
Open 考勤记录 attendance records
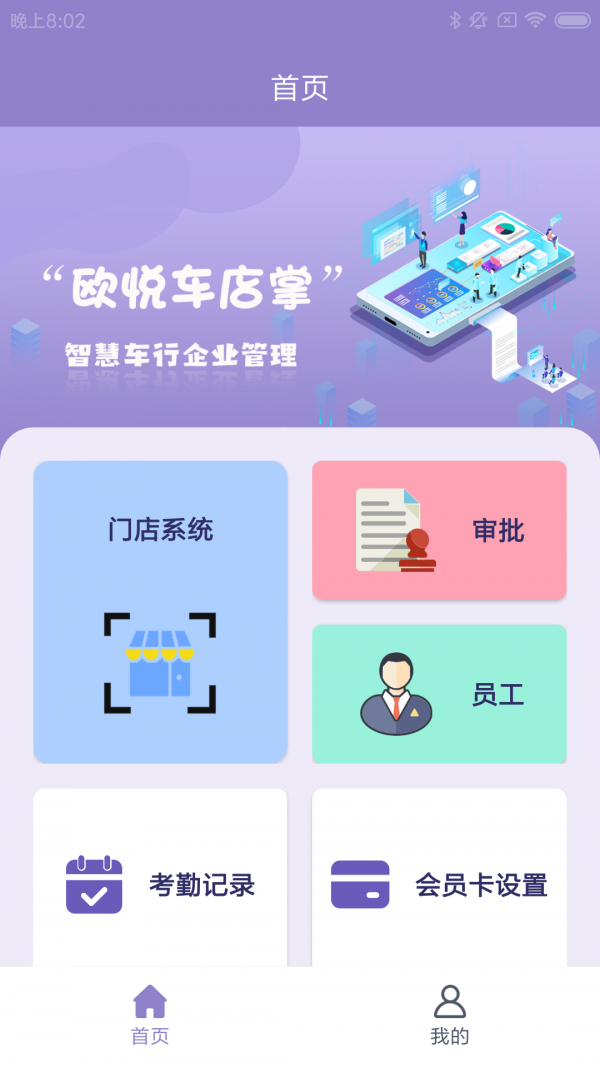click(x=160, y=884)
